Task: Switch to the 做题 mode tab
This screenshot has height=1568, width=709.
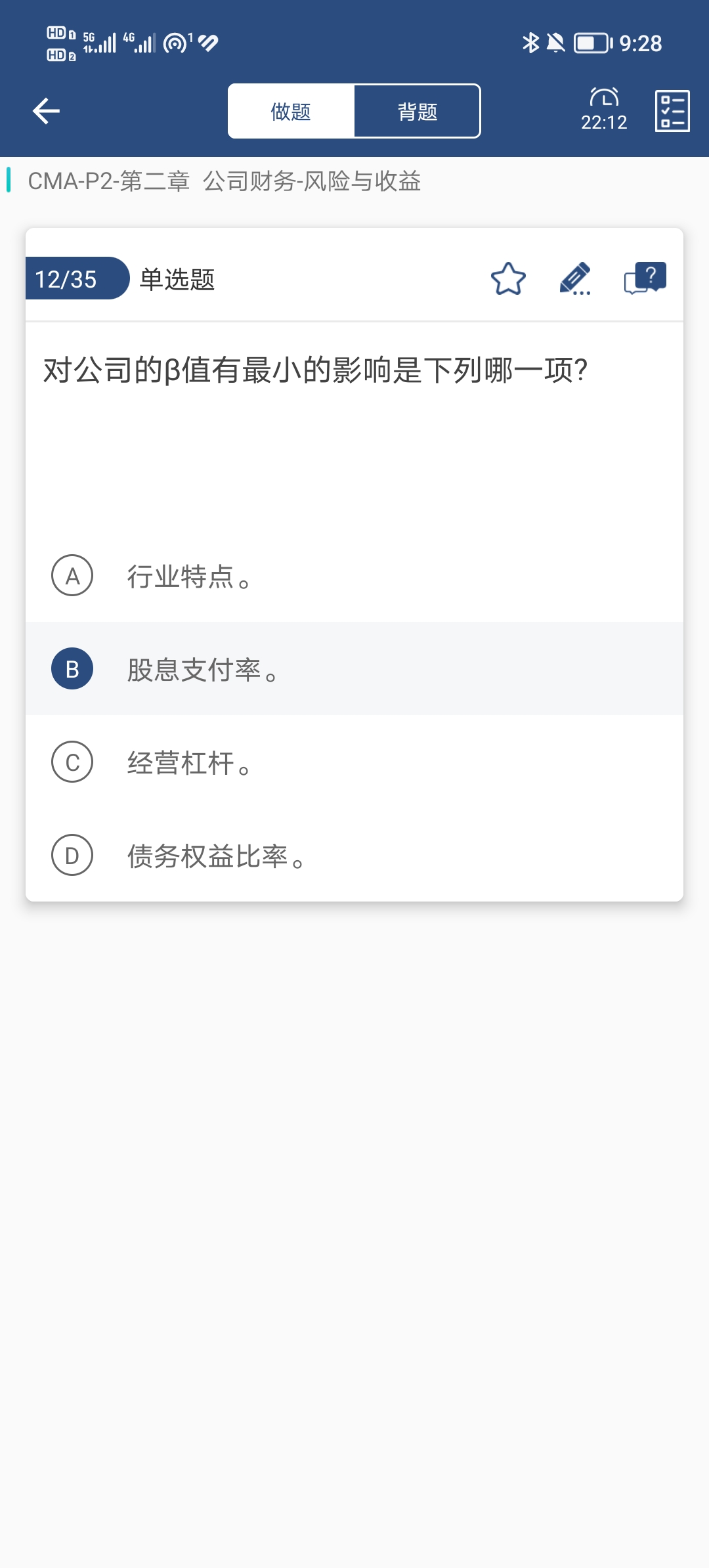Action: tap(291, 111)
